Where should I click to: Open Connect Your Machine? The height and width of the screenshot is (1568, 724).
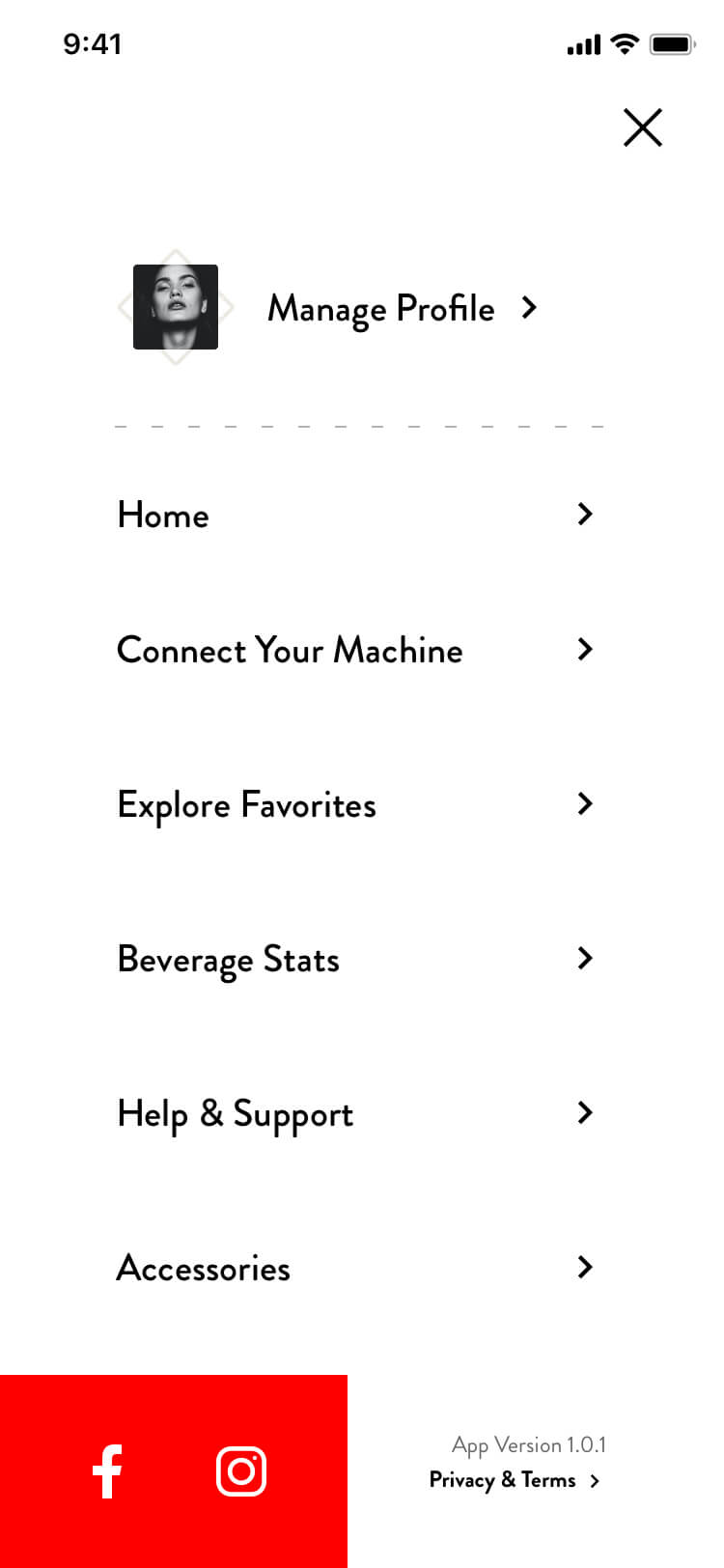(x=290, y=651)
